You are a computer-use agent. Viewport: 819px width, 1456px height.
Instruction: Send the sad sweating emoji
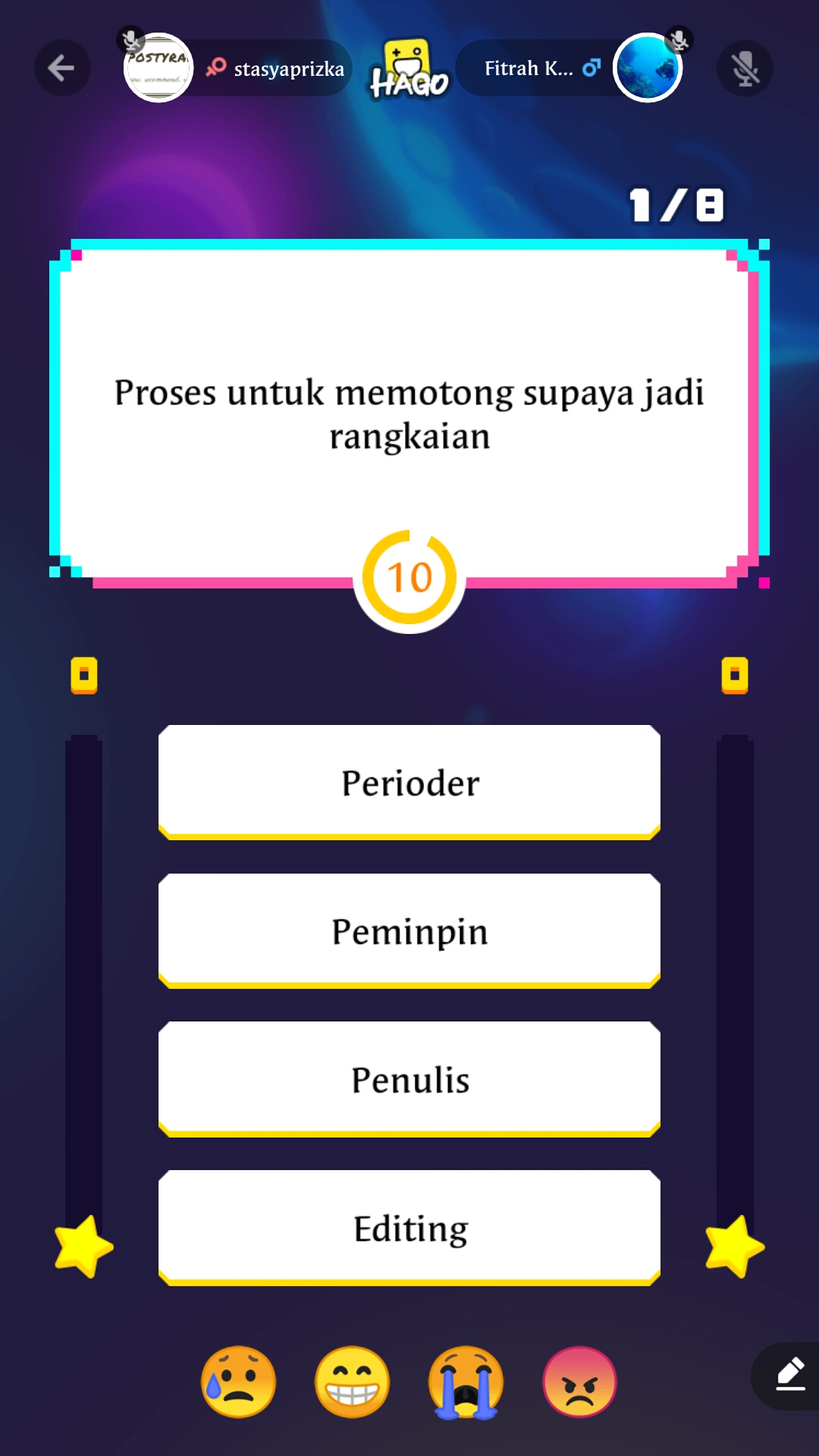click(238, 1382)
